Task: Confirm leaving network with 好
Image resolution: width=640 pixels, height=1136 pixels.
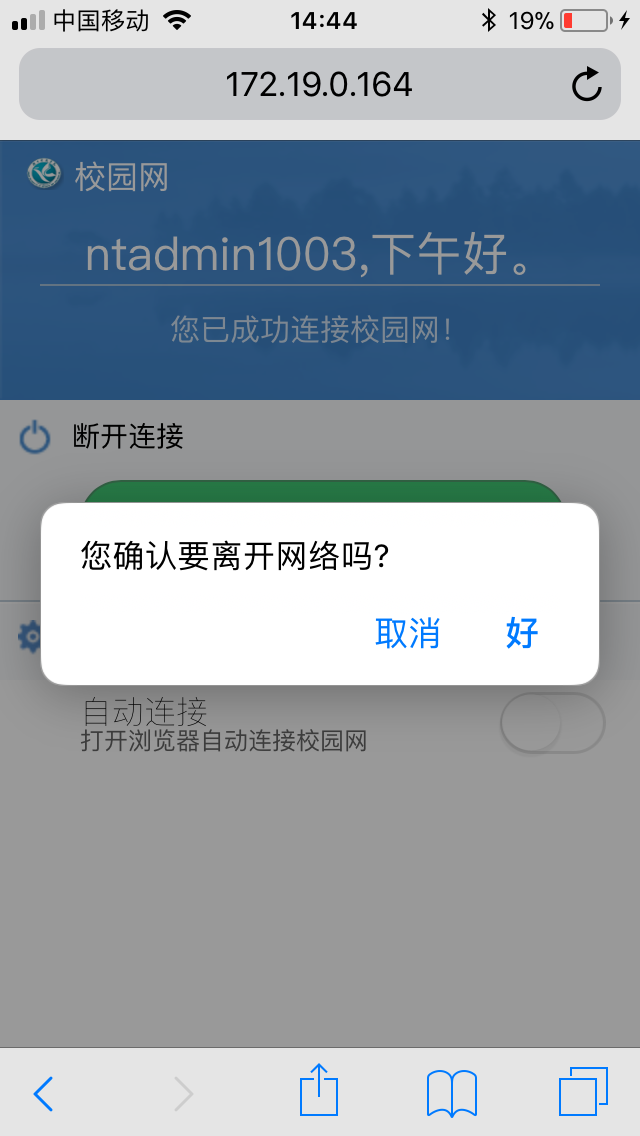Action: coord(522,633)
